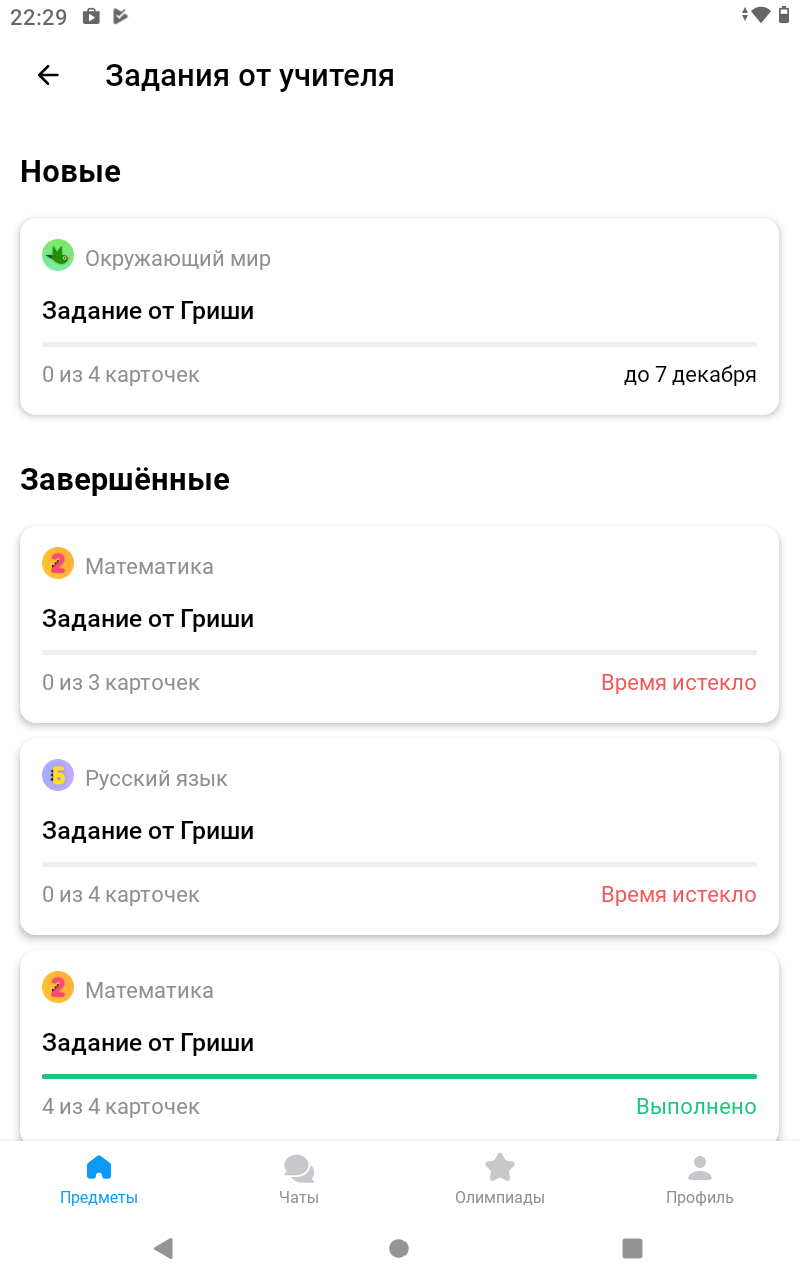Tap the system home button
Screen dimensions: 800x1280
[399, 1248]
